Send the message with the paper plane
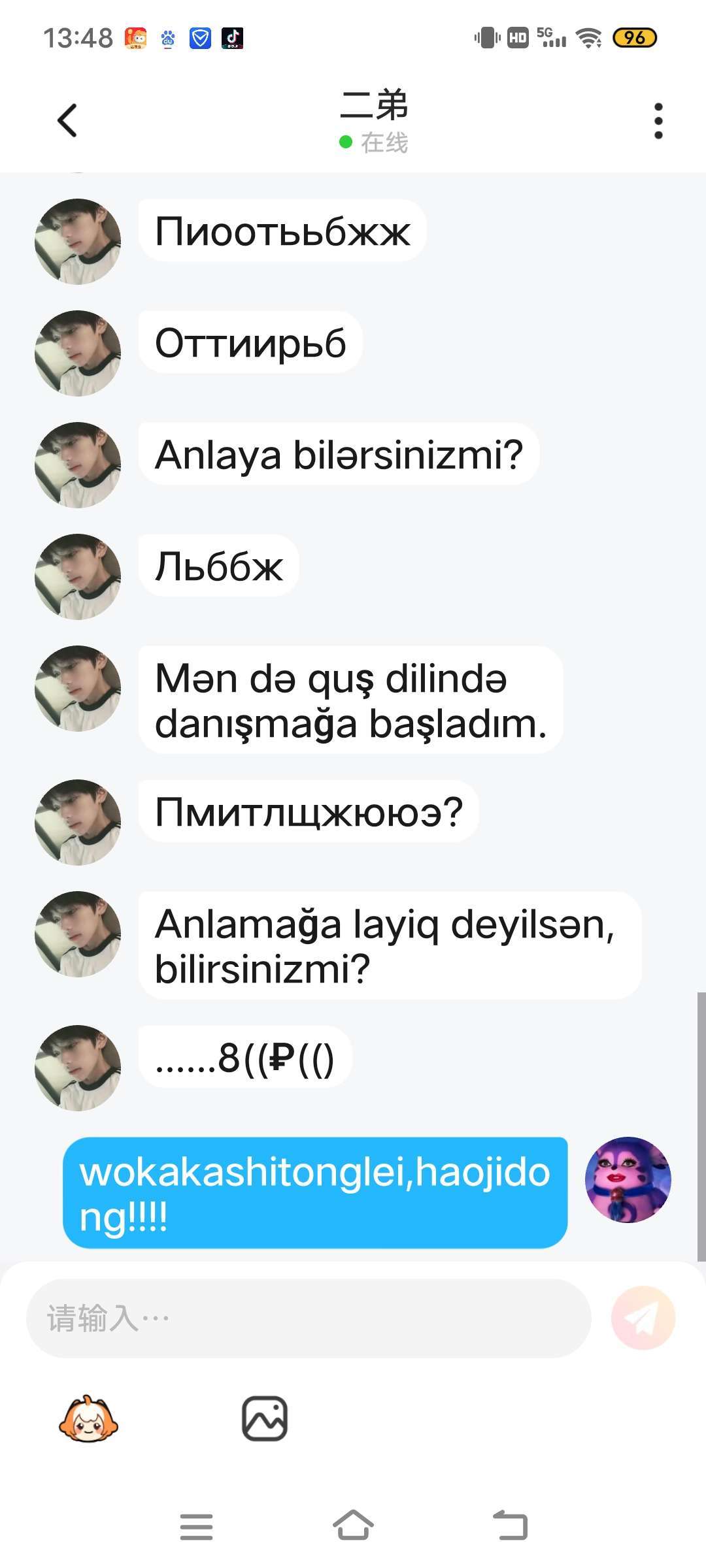This screenshot has height=1568, width=706. [643, 1318]
